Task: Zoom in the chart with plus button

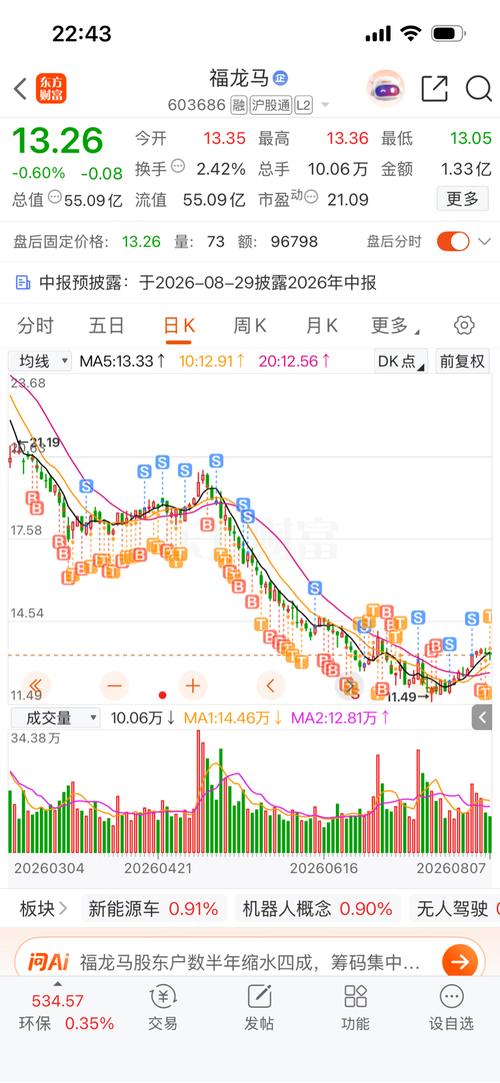Action: [193, 685]
